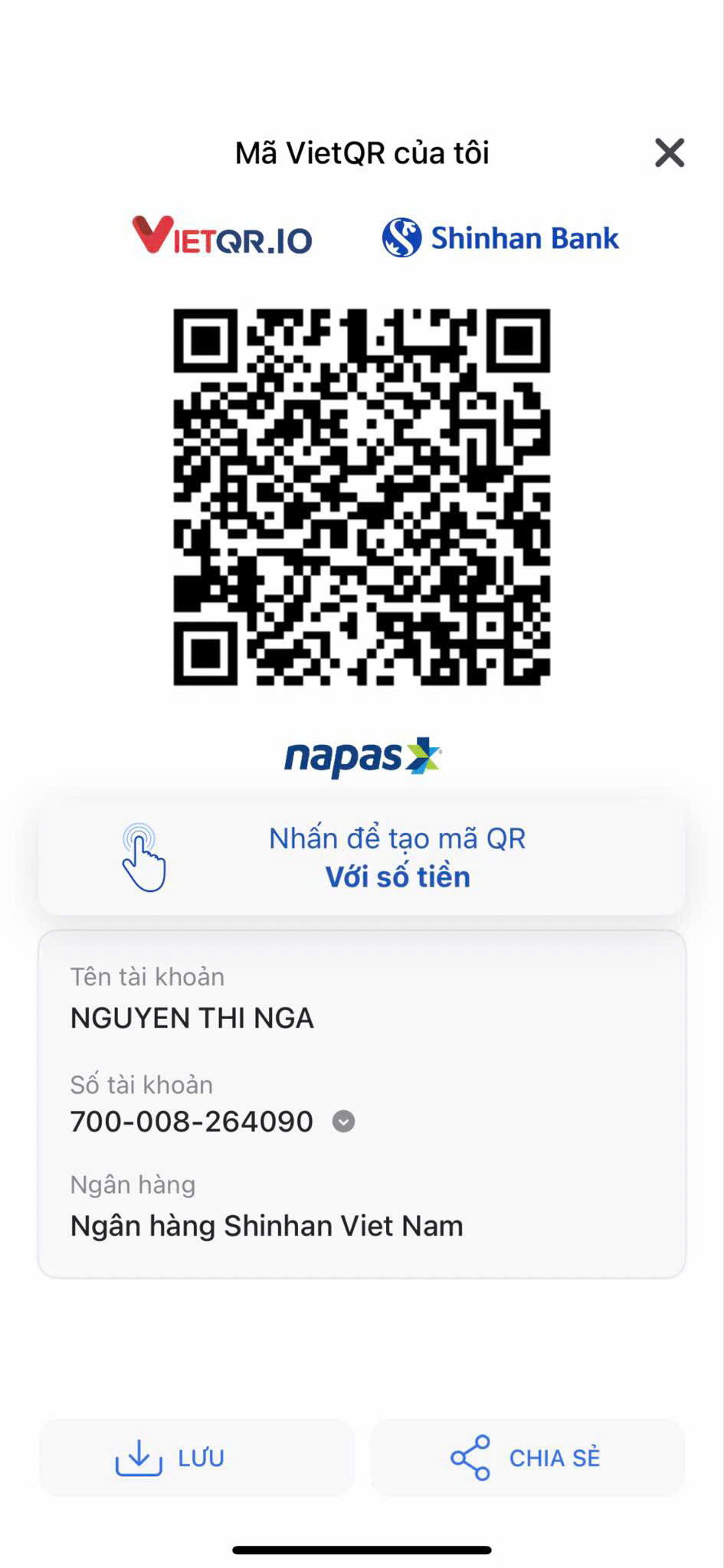Share the QR code via CHIA SẺ
724x1568 pixels.
[x=528, y=1457]
